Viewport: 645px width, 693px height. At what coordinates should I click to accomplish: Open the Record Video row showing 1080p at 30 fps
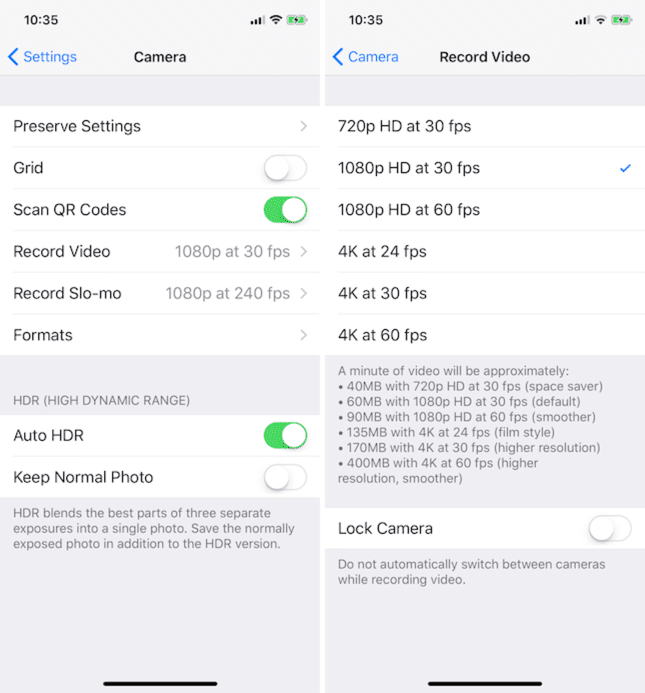[160, 252]
